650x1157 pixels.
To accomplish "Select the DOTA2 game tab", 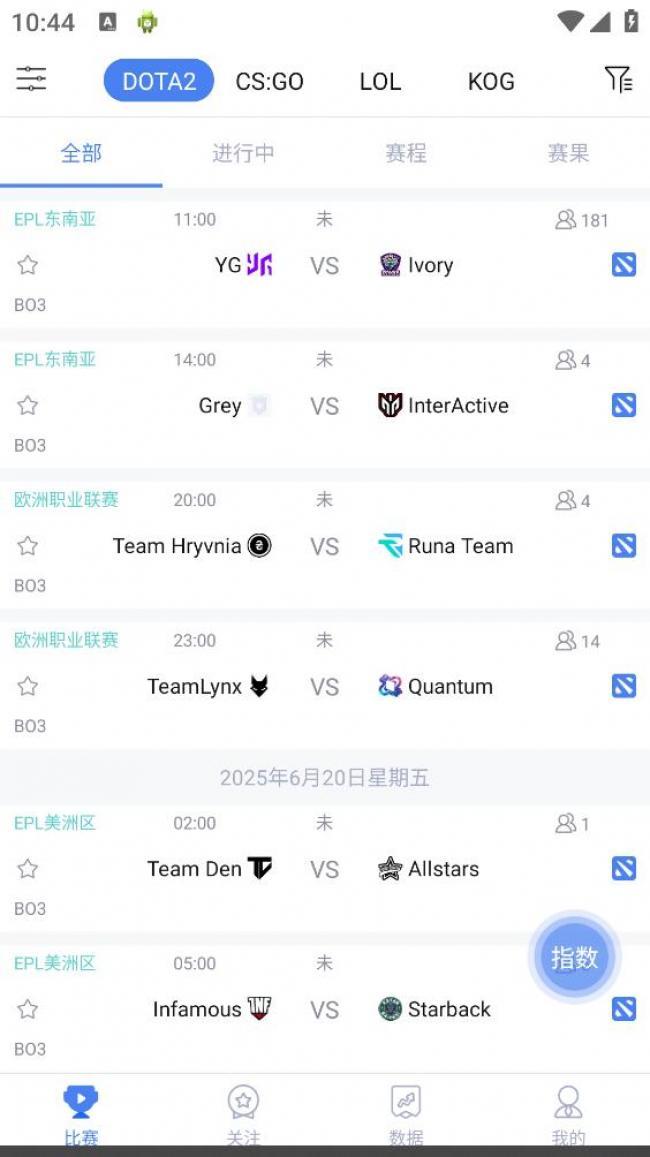I will [159, 80].
